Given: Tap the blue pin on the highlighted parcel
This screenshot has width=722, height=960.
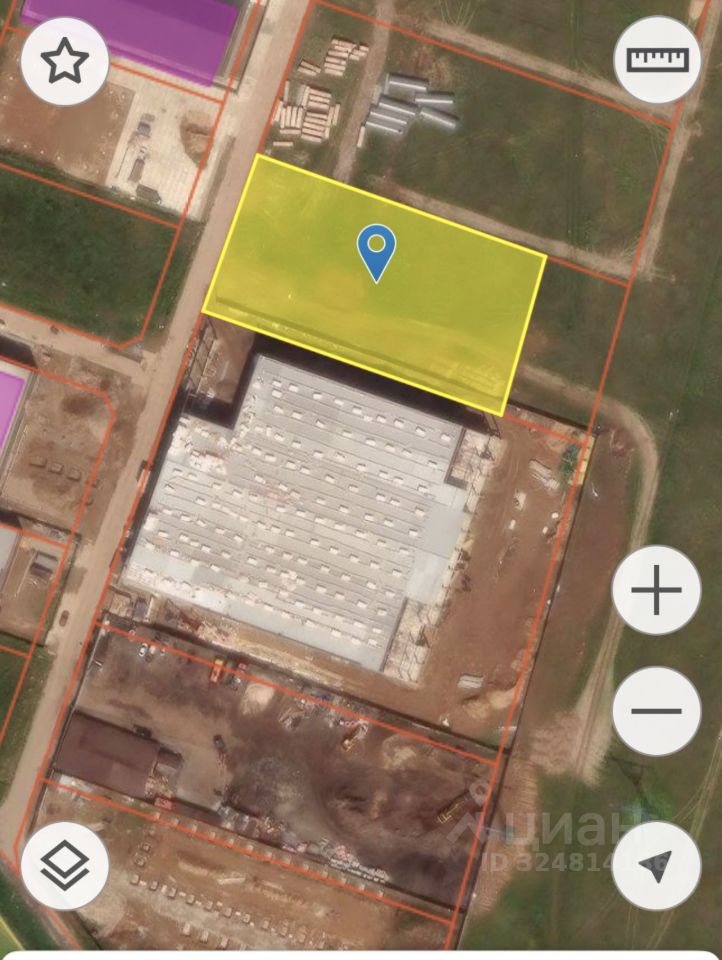Looking at the screenshot, I should tap(376, 251).
